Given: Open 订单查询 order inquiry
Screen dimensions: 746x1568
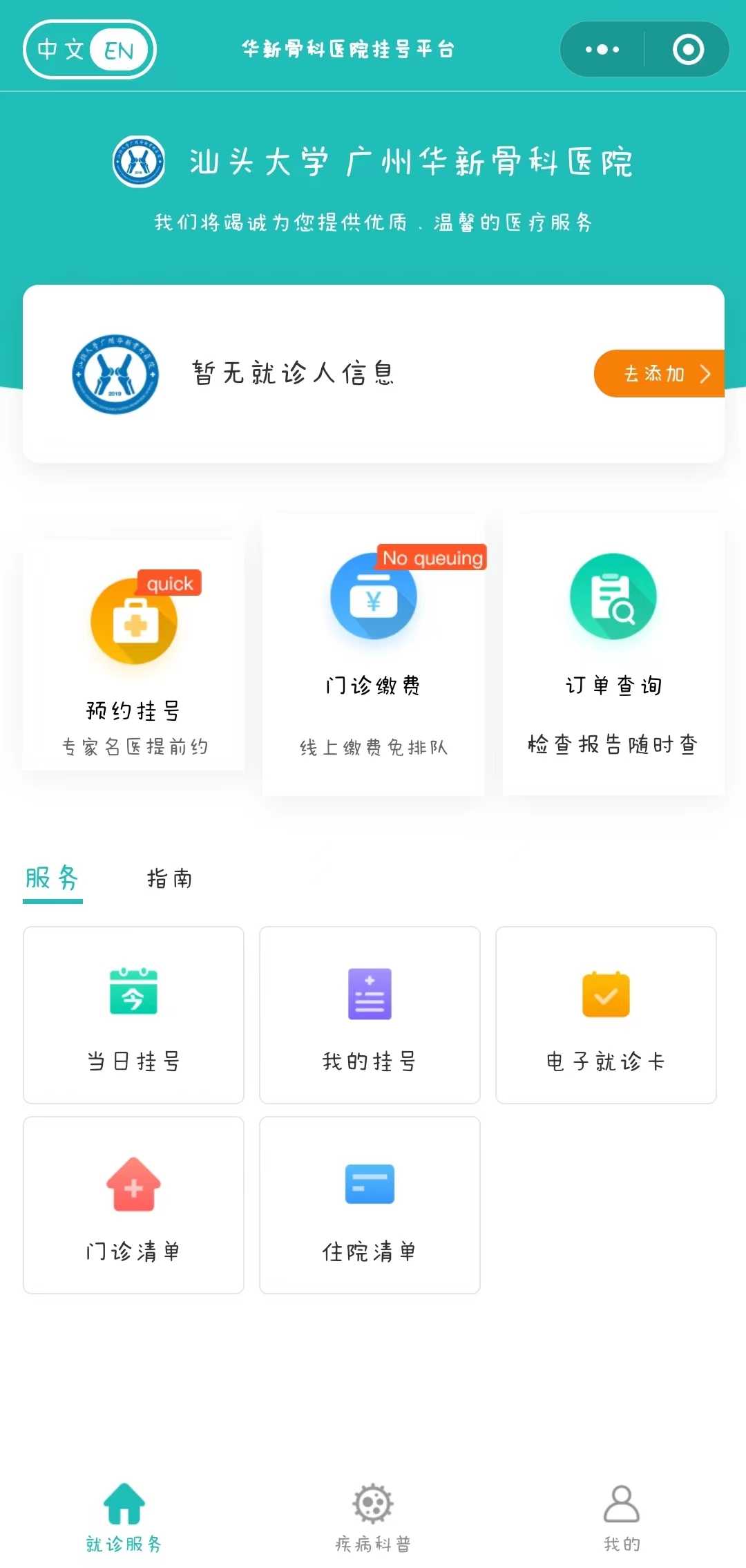Looking at the screenshot, I should pos(613,656).
